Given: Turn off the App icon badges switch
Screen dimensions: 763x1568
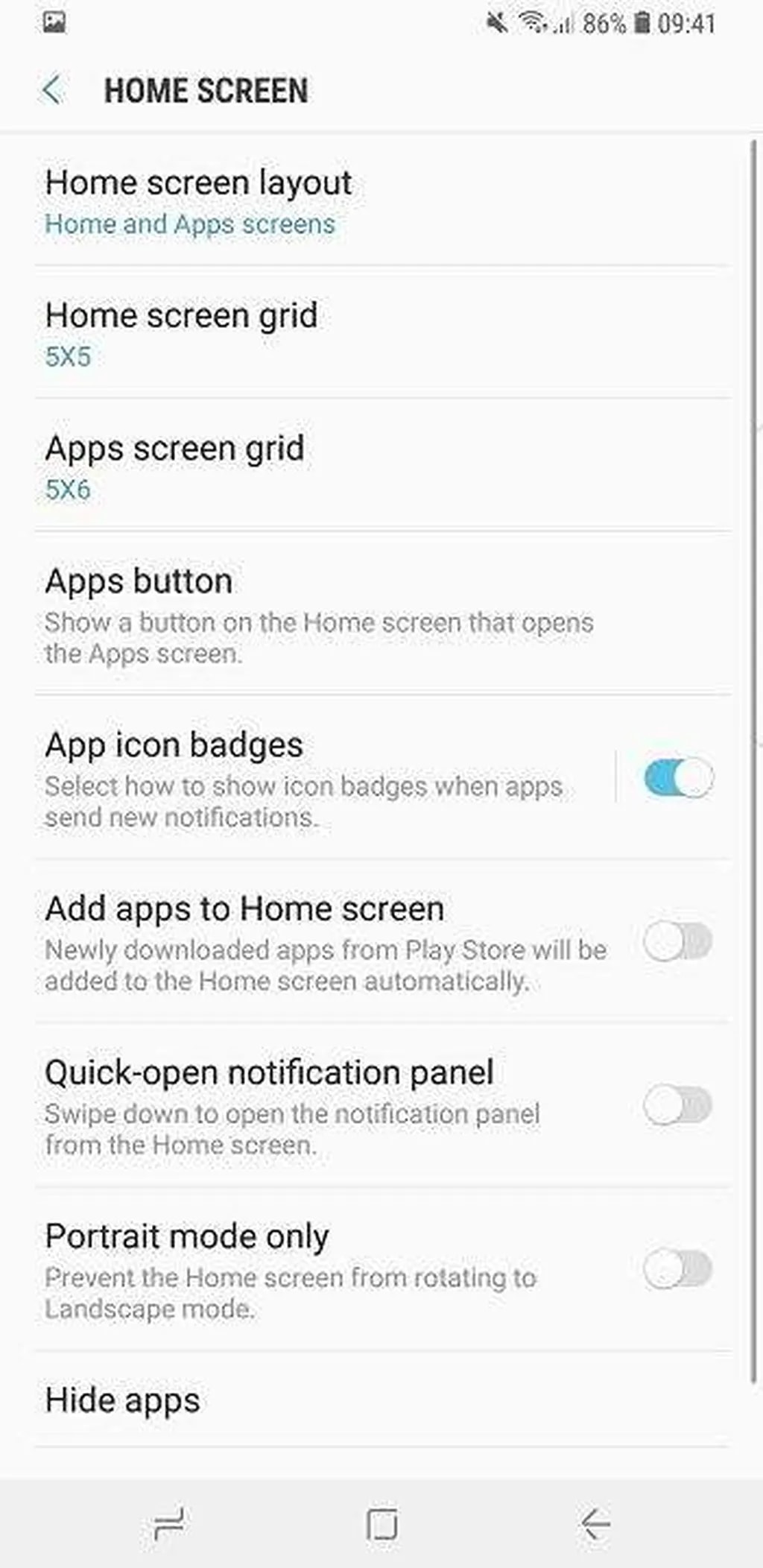Looking at the screenshot, I should 678,778.
